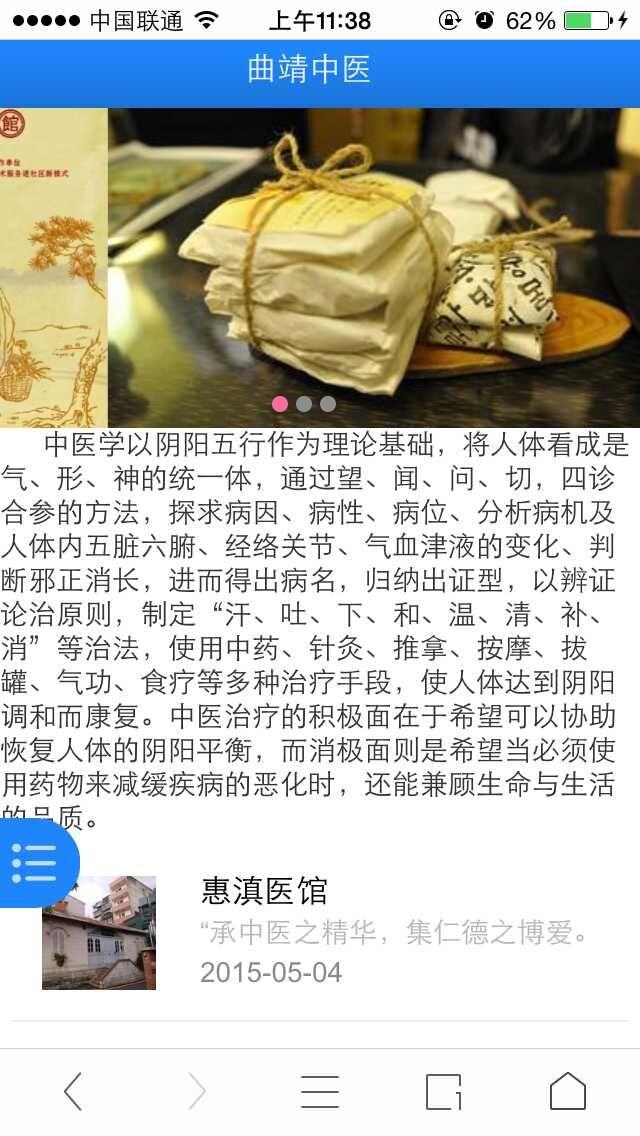Open the browser tabs switcher
Viewport: 640px width, 1136px height.
pyautogui.click(x=444, y=1091)
